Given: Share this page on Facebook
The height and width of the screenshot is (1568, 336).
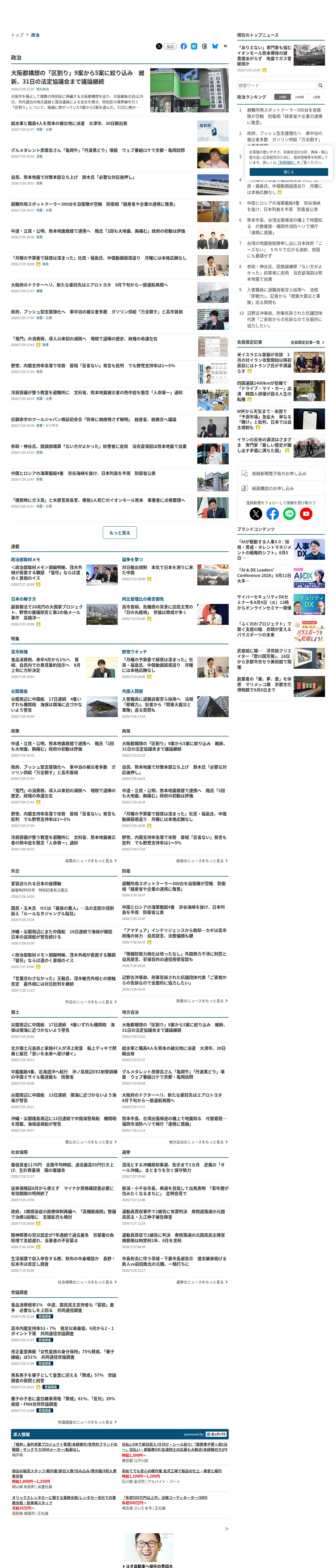Looking at the screenshot, I should pyautogui.click(x=183, y=46).
